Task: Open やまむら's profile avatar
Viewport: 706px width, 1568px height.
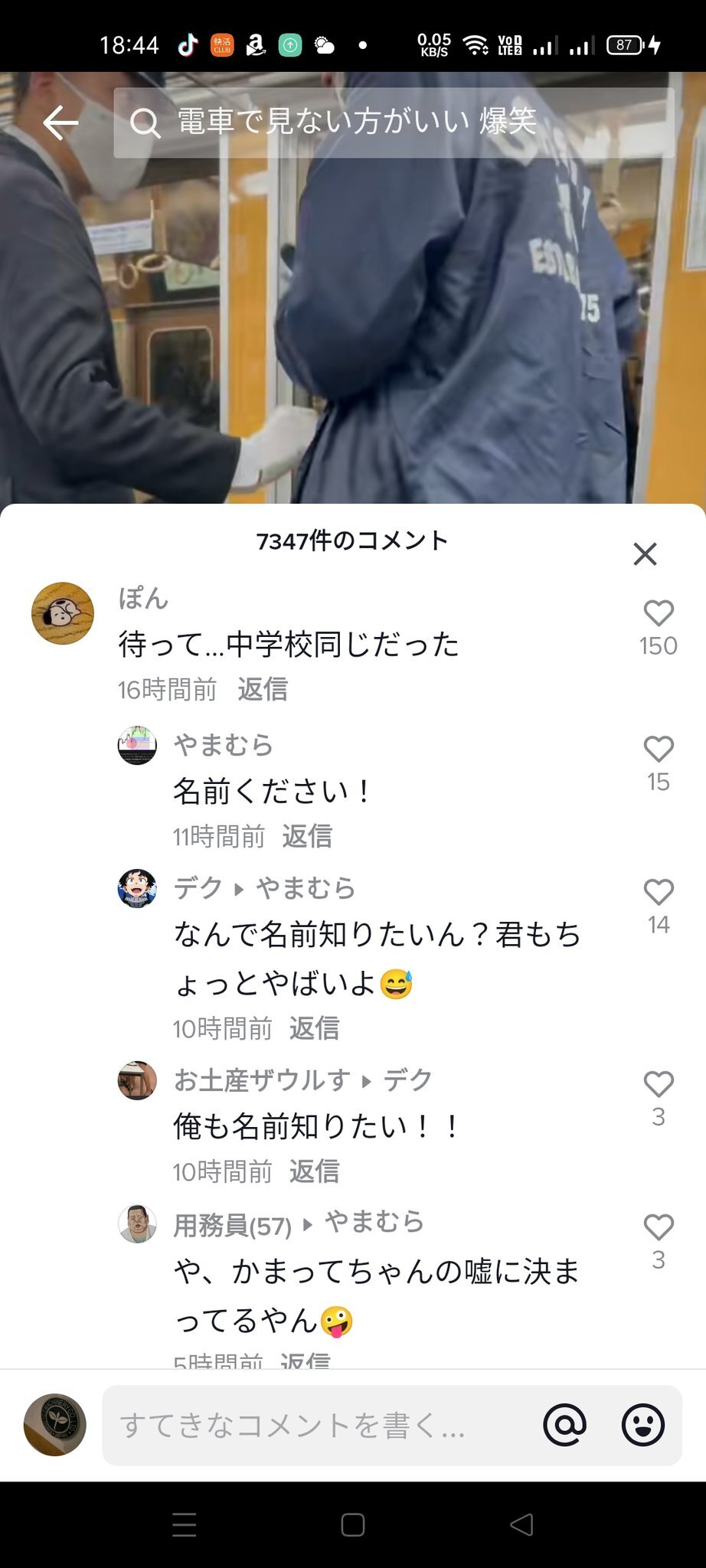Action: (x=137, y=744)
